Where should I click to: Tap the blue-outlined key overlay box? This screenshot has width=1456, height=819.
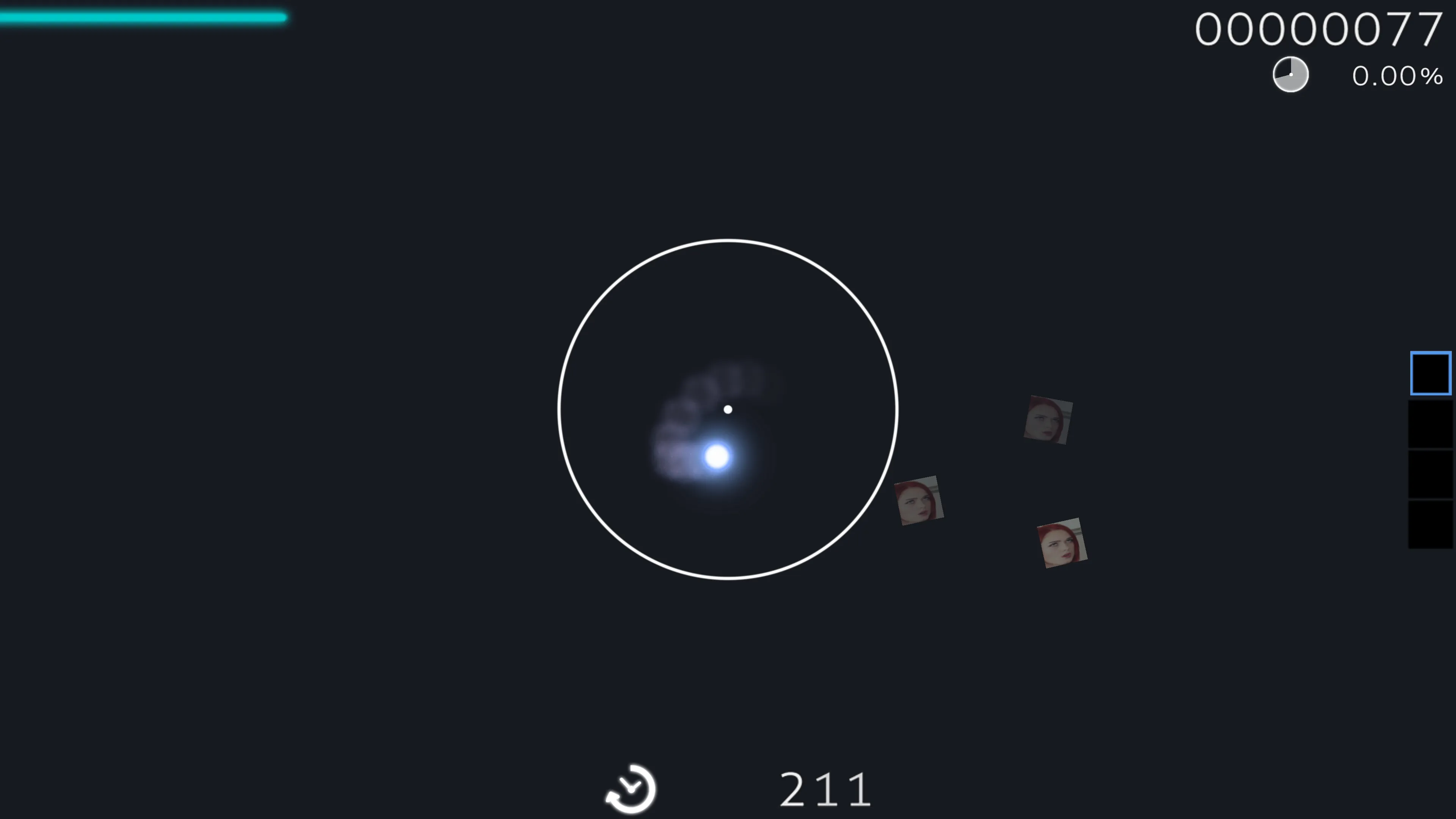click(1430, 373)
